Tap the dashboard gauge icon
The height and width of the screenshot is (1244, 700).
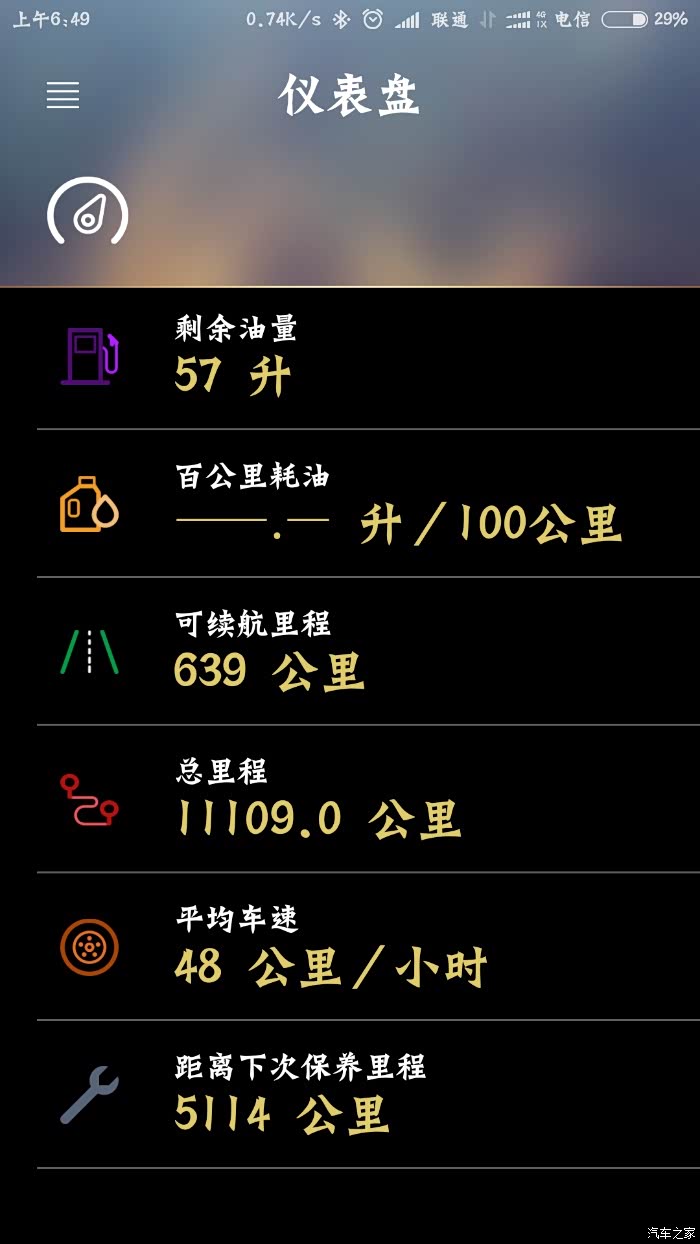point(88,211)
